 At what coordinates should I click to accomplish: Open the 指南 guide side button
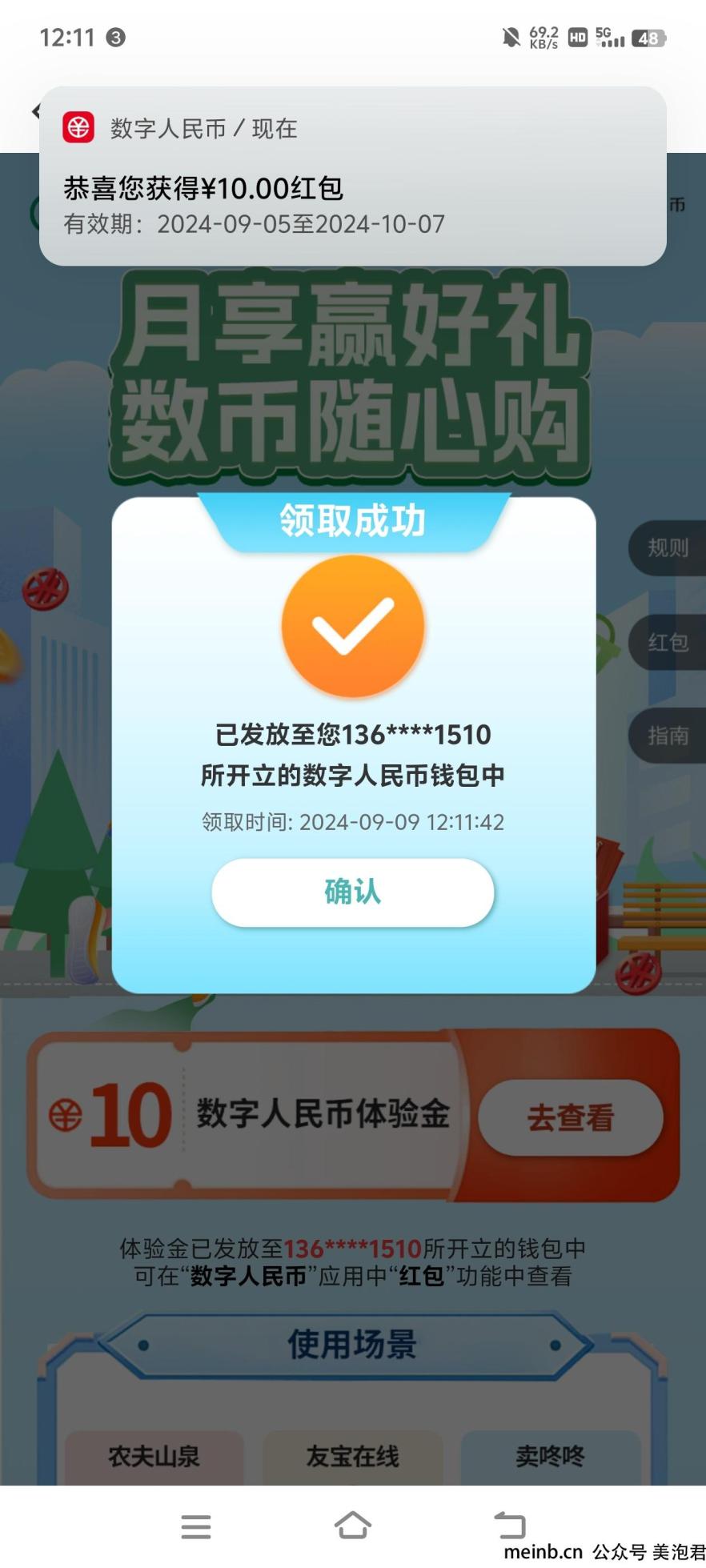[668, 736]
